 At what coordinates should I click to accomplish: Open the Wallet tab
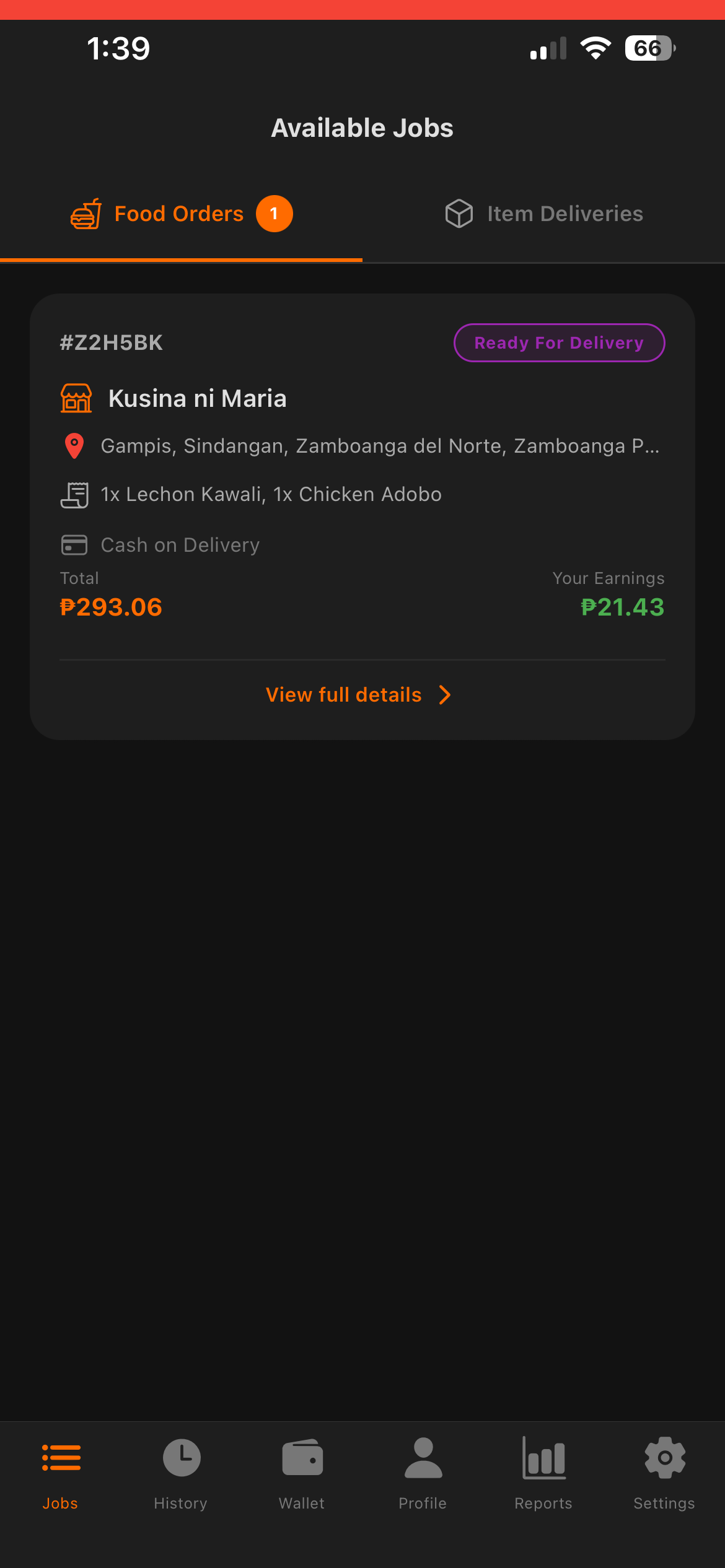(x=302, y=1473)
